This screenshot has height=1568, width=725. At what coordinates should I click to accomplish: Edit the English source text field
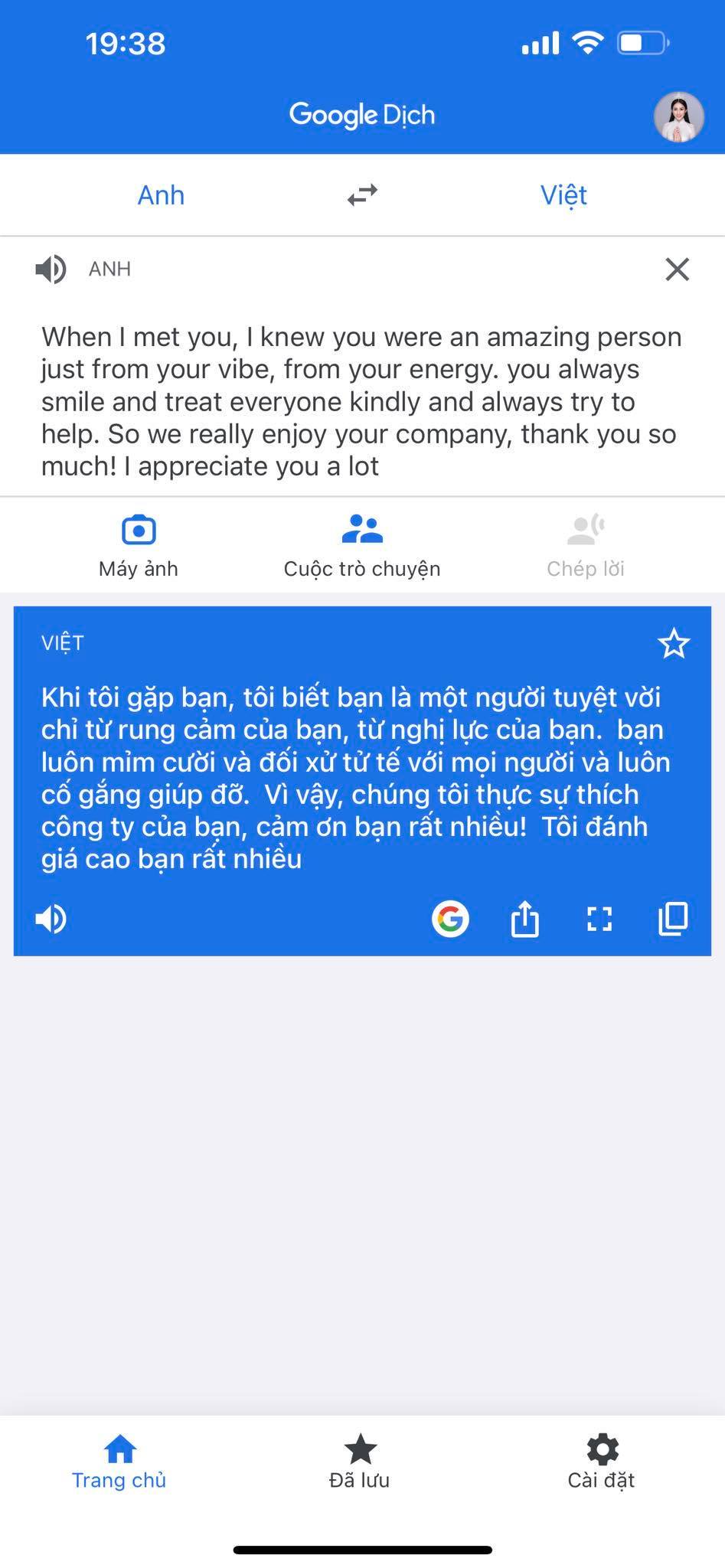pyautogui.click(x=361, y=401)
